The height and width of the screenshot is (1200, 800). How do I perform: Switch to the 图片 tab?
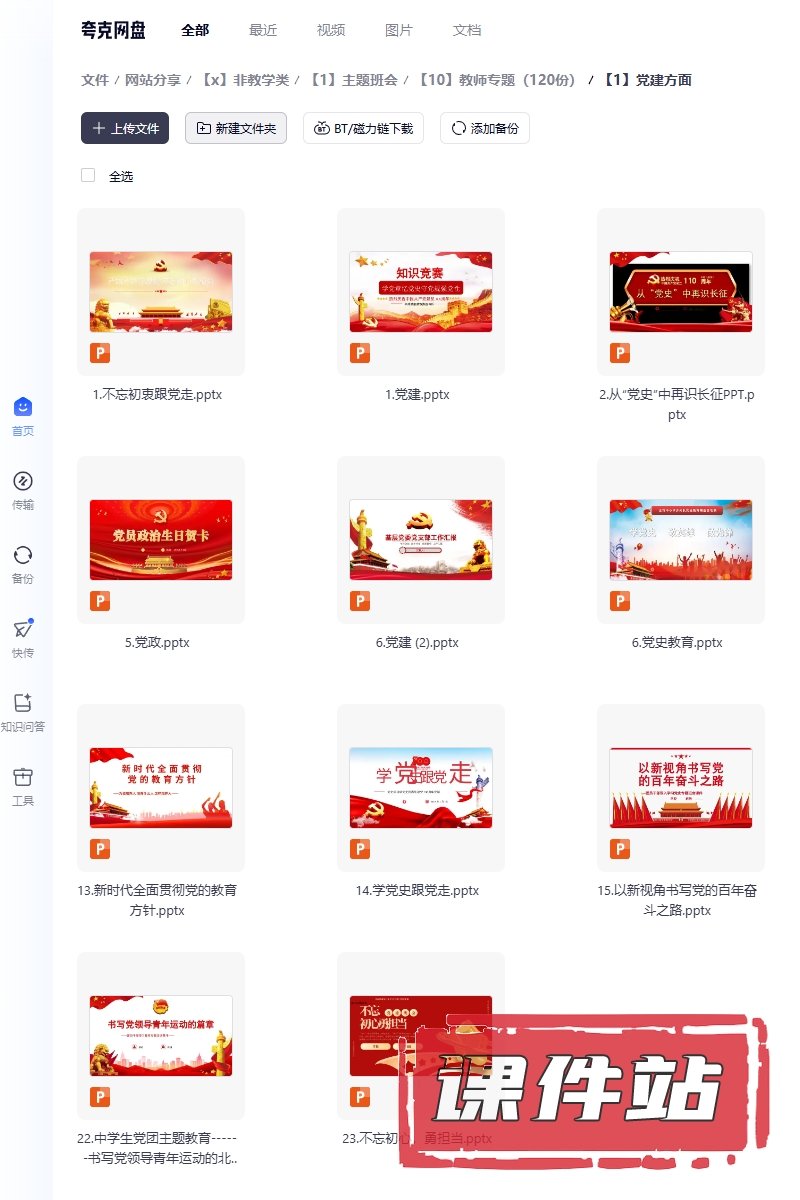(399, 30)
